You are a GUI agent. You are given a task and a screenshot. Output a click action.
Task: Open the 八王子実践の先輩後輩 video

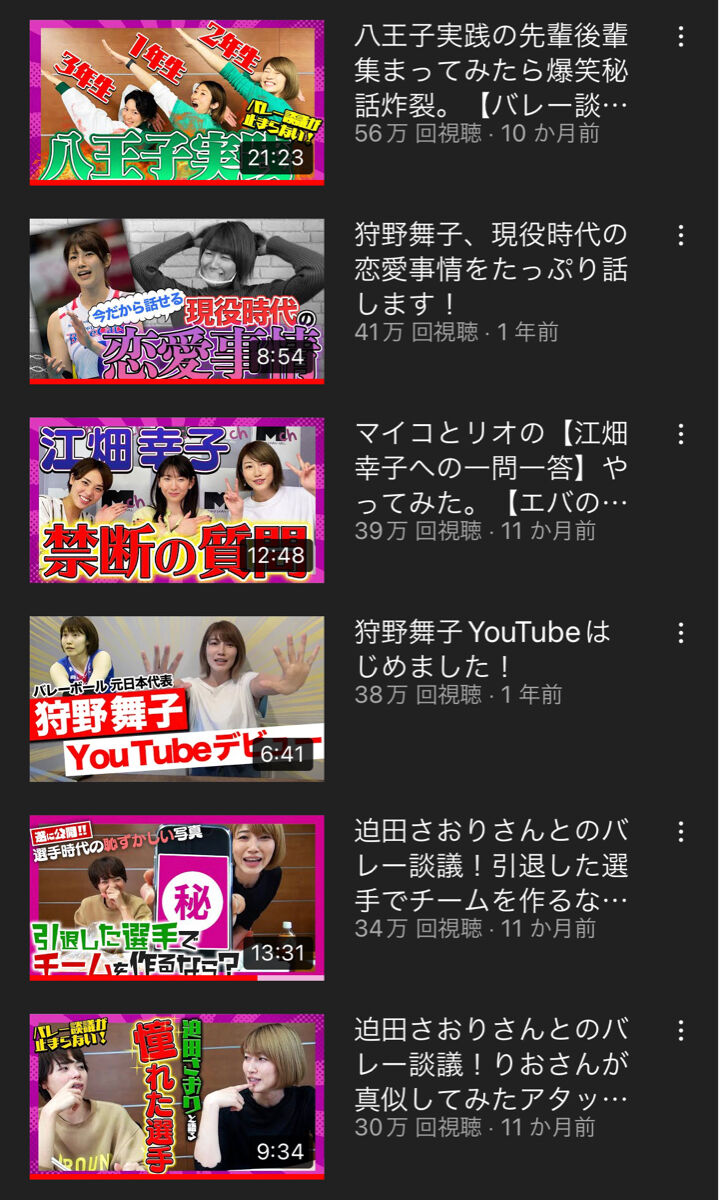click(177, 102)
